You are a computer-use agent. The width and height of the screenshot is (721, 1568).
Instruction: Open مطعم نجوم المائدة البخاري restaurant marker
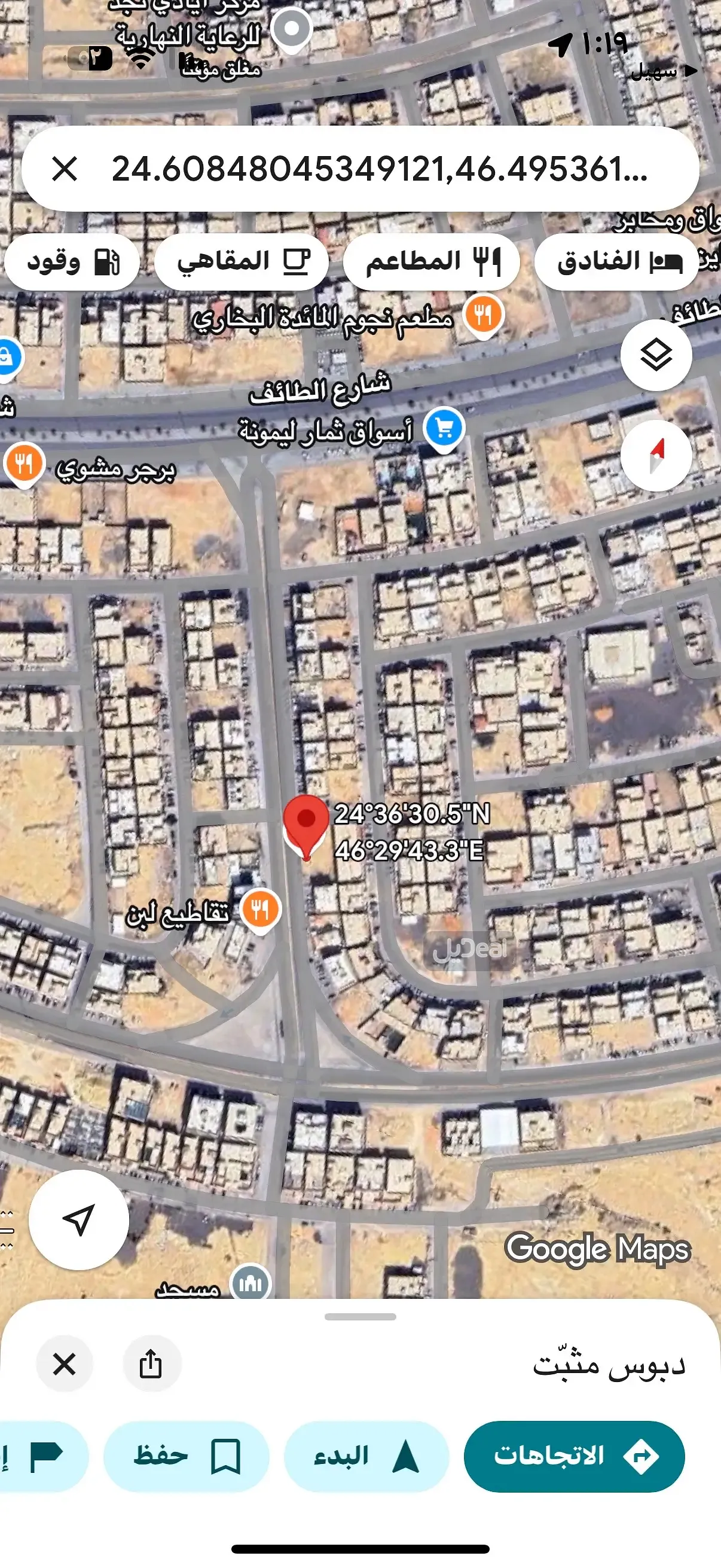pyautogui.click(x=483, y=315)
